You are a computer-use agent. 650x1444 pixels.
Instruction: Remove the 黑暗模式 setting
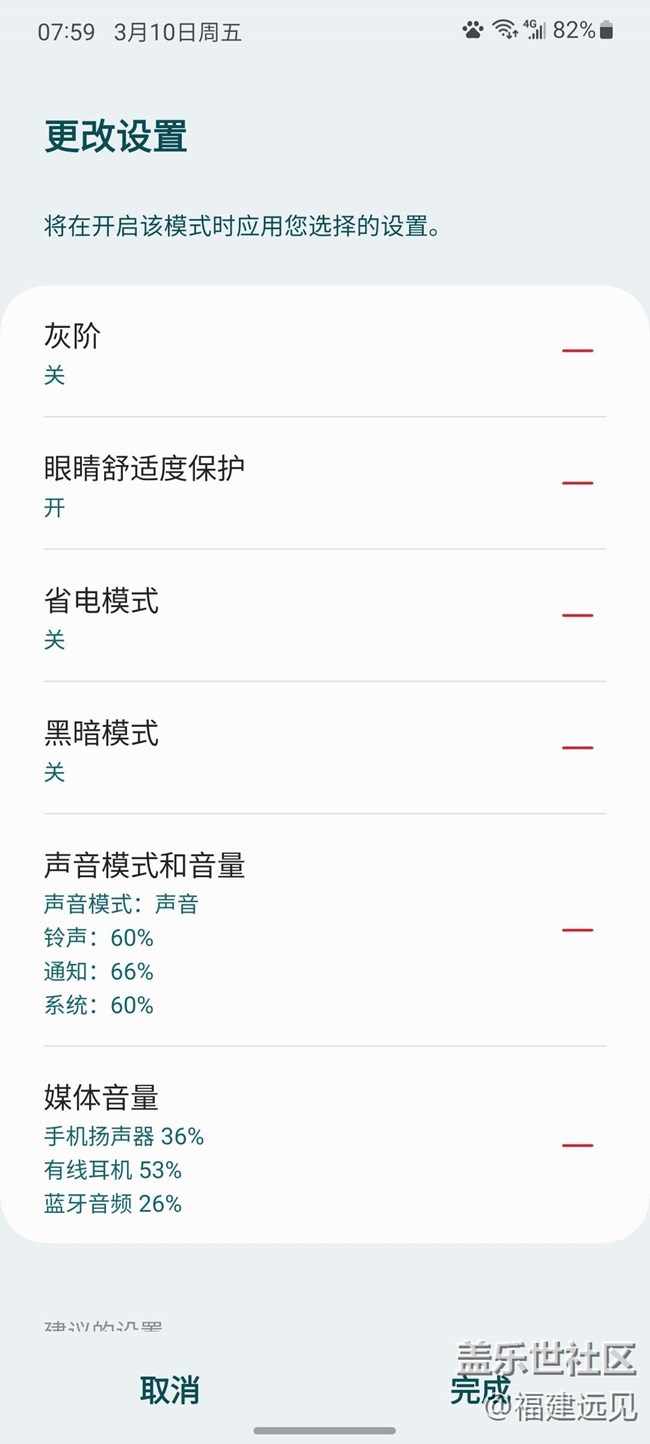(x=577, y=748)
